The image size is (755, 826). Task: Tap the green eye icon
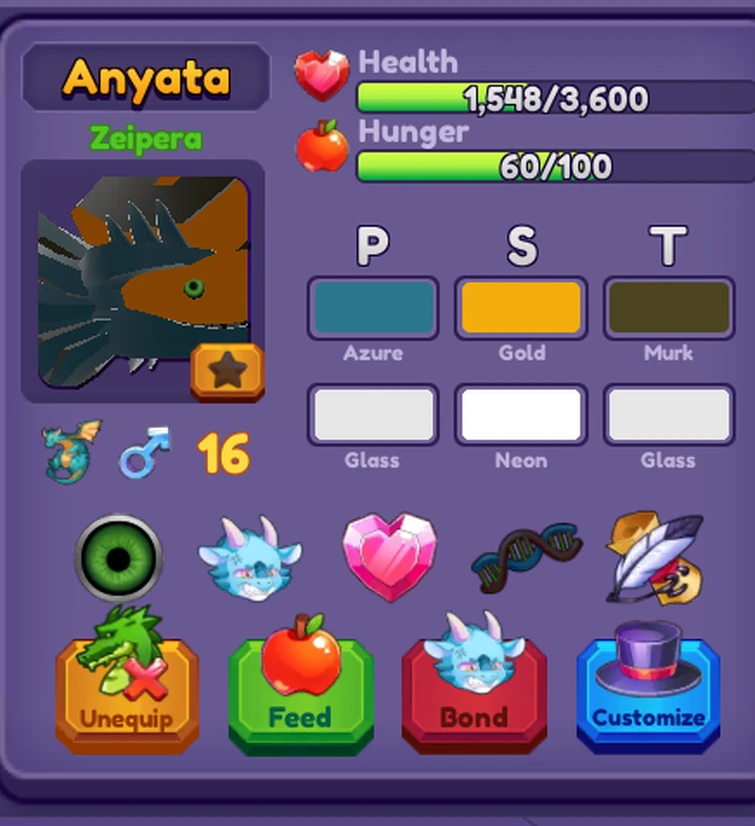pos(119,558)
